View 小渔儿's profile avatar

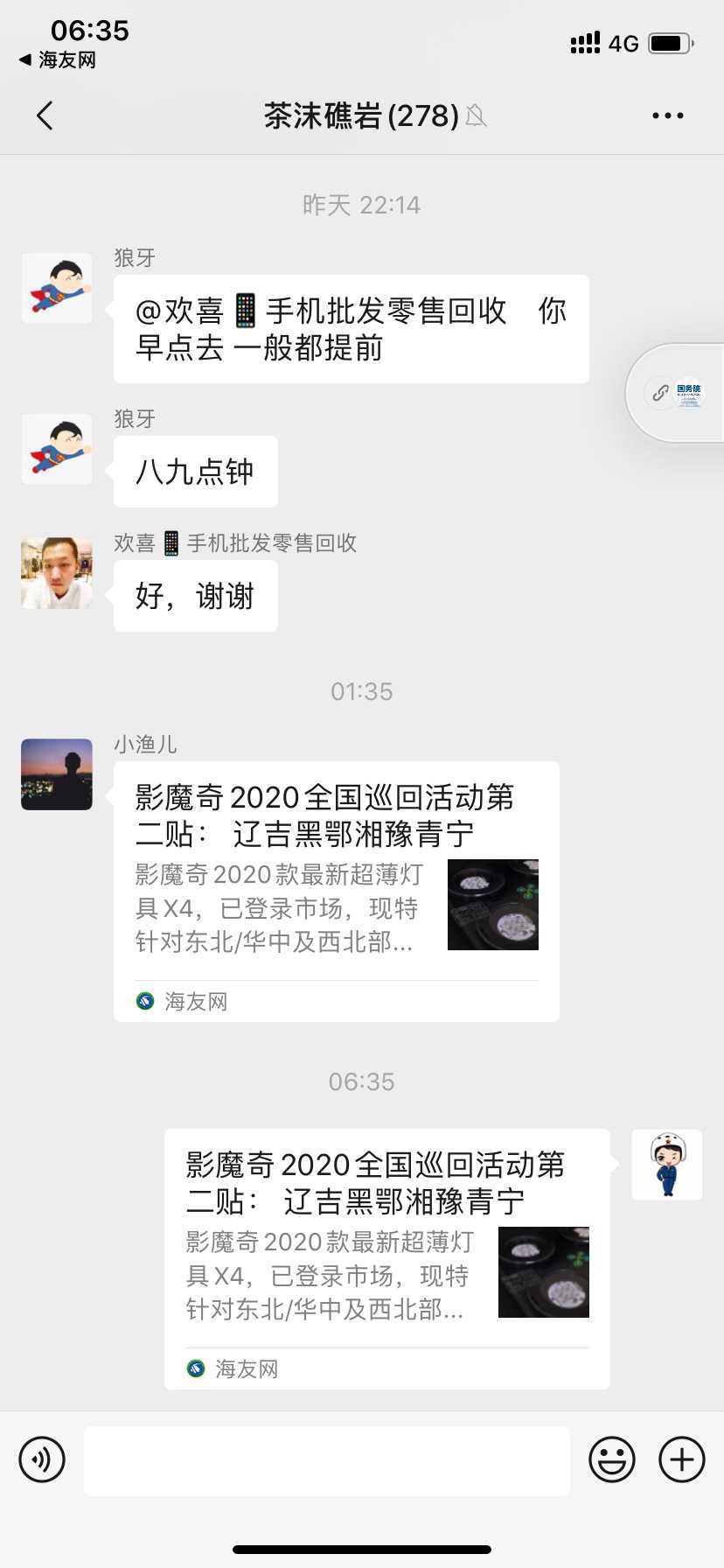click(x=57, y=774)
